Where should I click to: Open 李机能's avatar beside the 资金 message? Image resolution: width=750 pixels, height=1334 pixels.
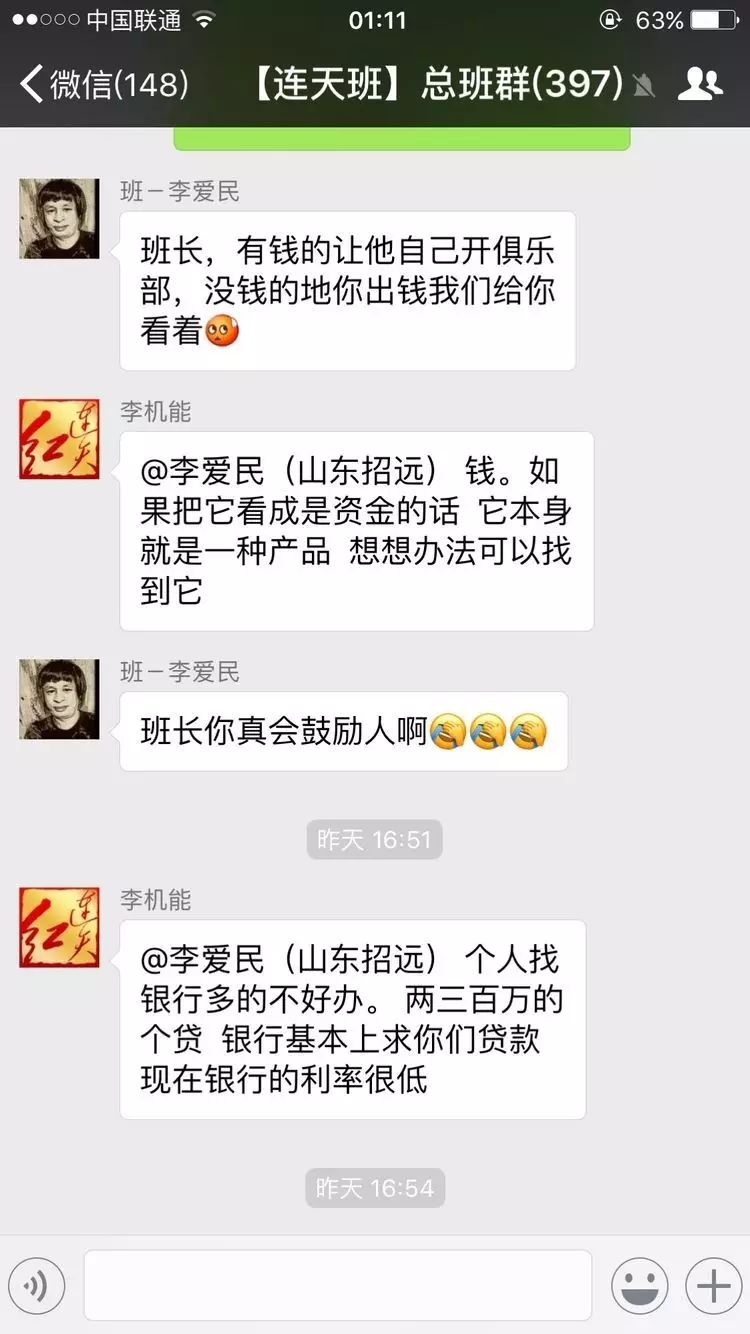tap(59, 439)
